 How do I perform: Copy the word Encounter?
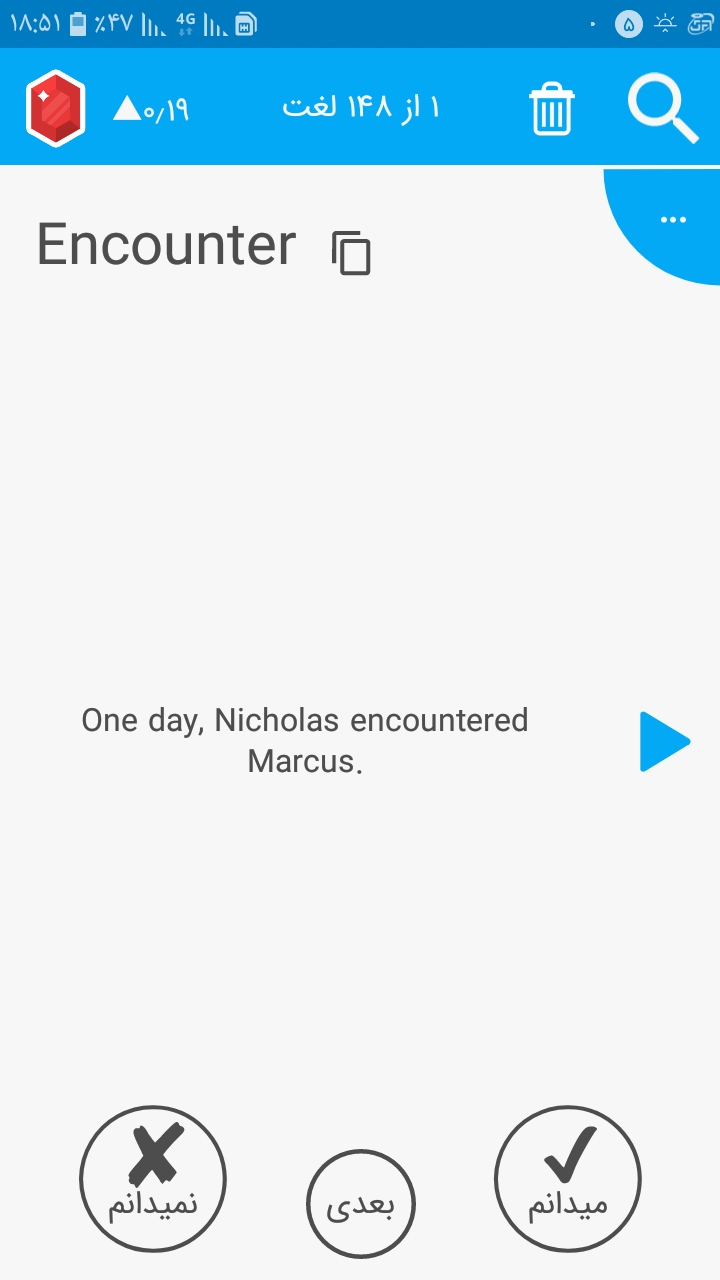351,252
